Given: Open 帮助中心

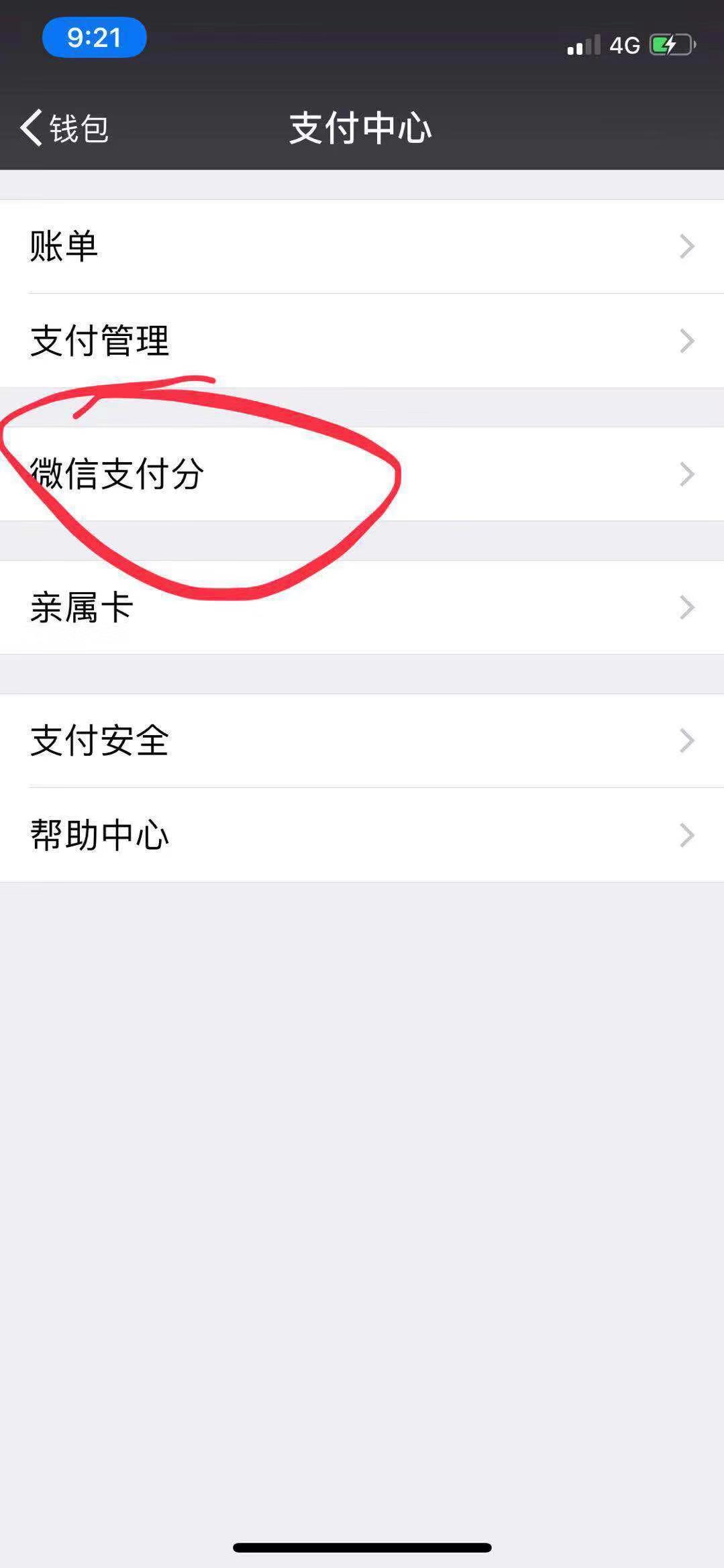Looking at the screenshot, I should (362, 835).
